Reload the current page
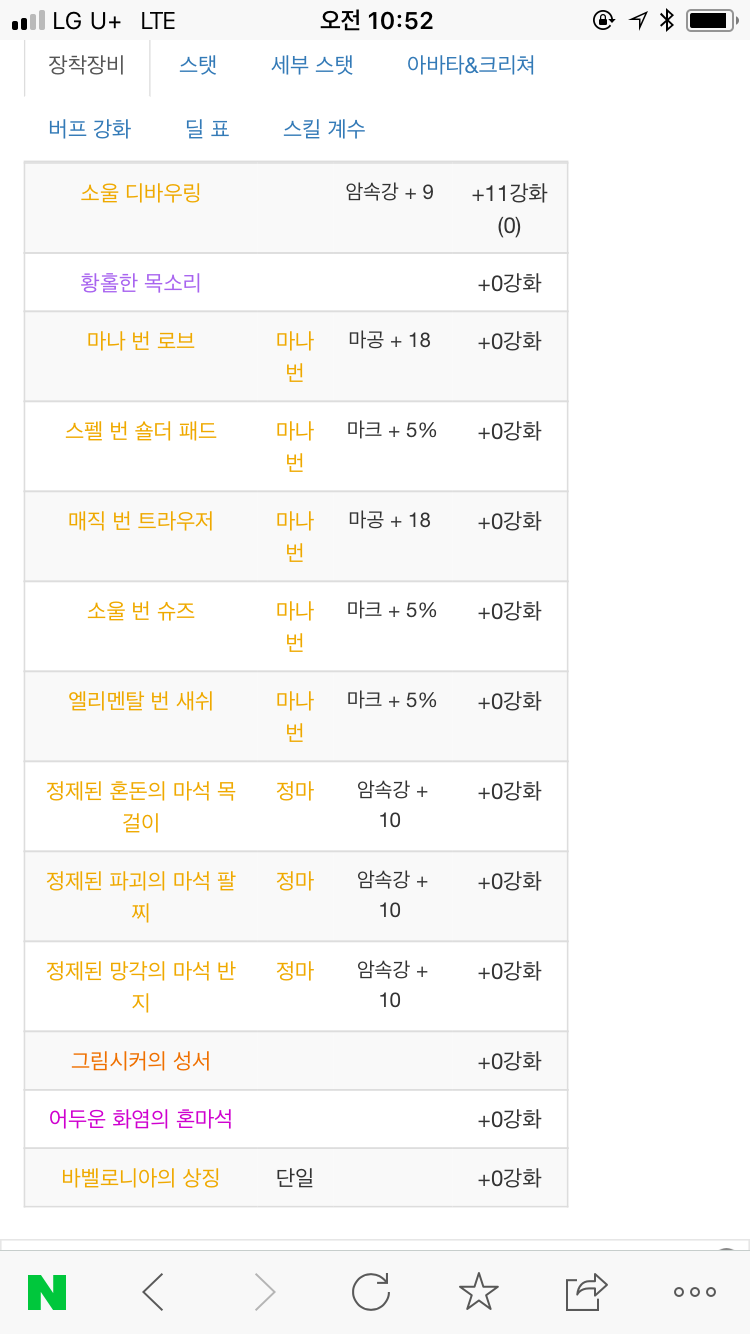The image size is (750, 1334). pyautogui.click(x=371, y=1292)
